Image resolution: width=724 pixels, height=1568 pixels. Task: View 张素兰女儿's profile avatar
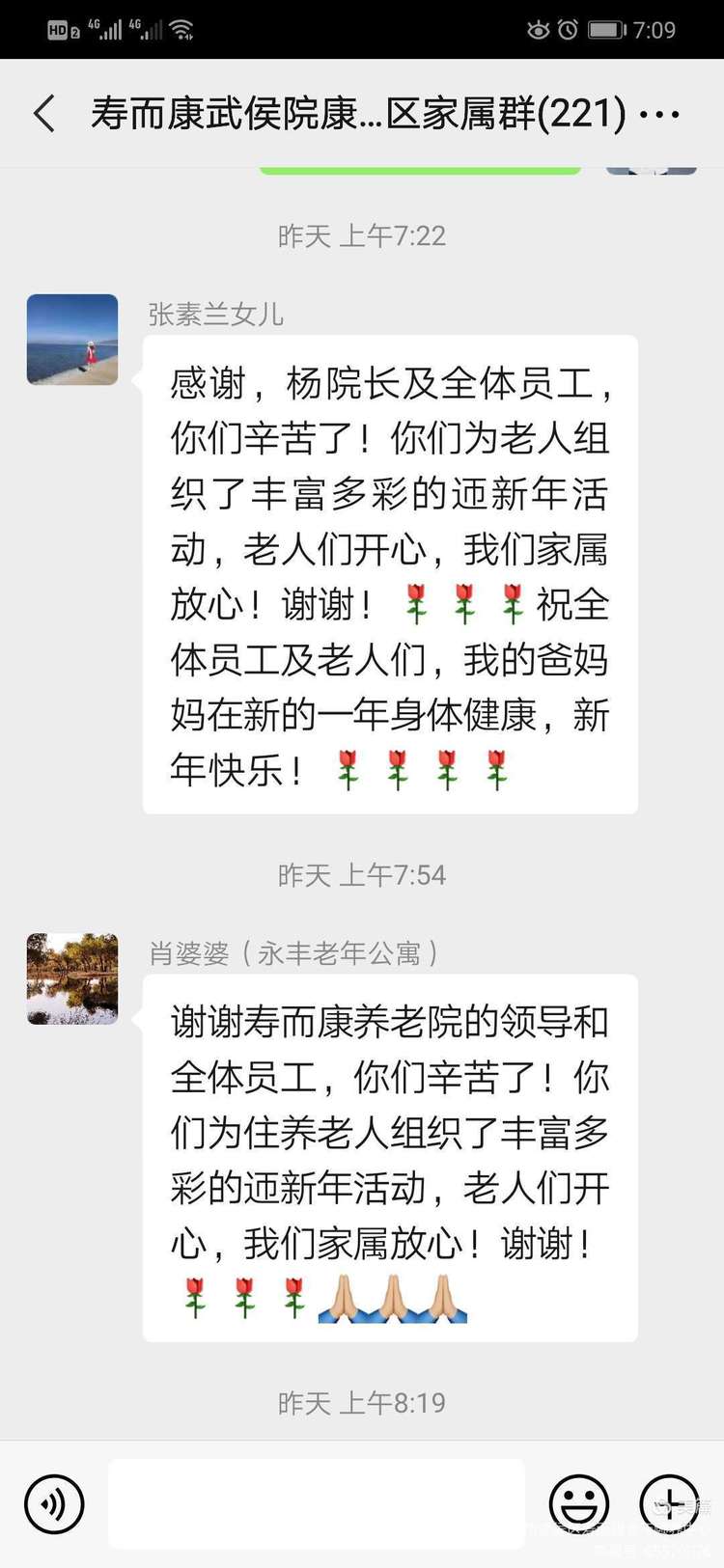72,340
